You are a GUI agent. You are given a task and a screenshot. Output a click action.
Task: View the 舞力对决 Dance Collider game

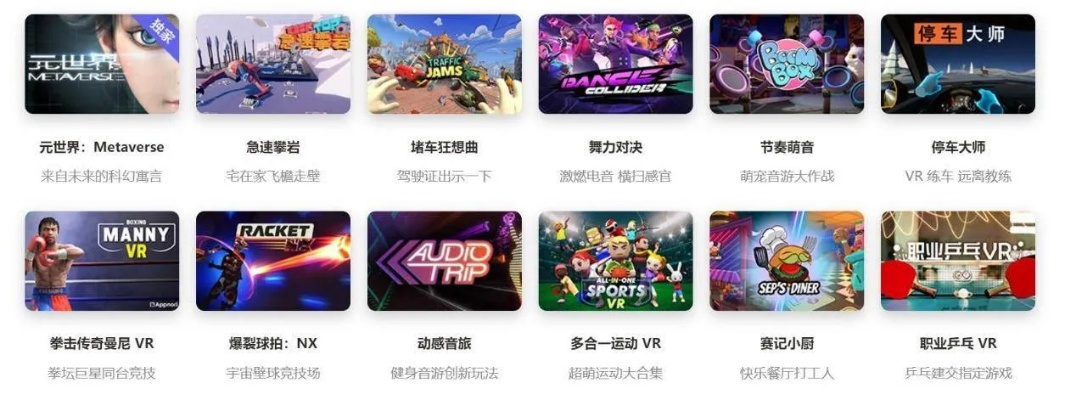tap(615, 64)
